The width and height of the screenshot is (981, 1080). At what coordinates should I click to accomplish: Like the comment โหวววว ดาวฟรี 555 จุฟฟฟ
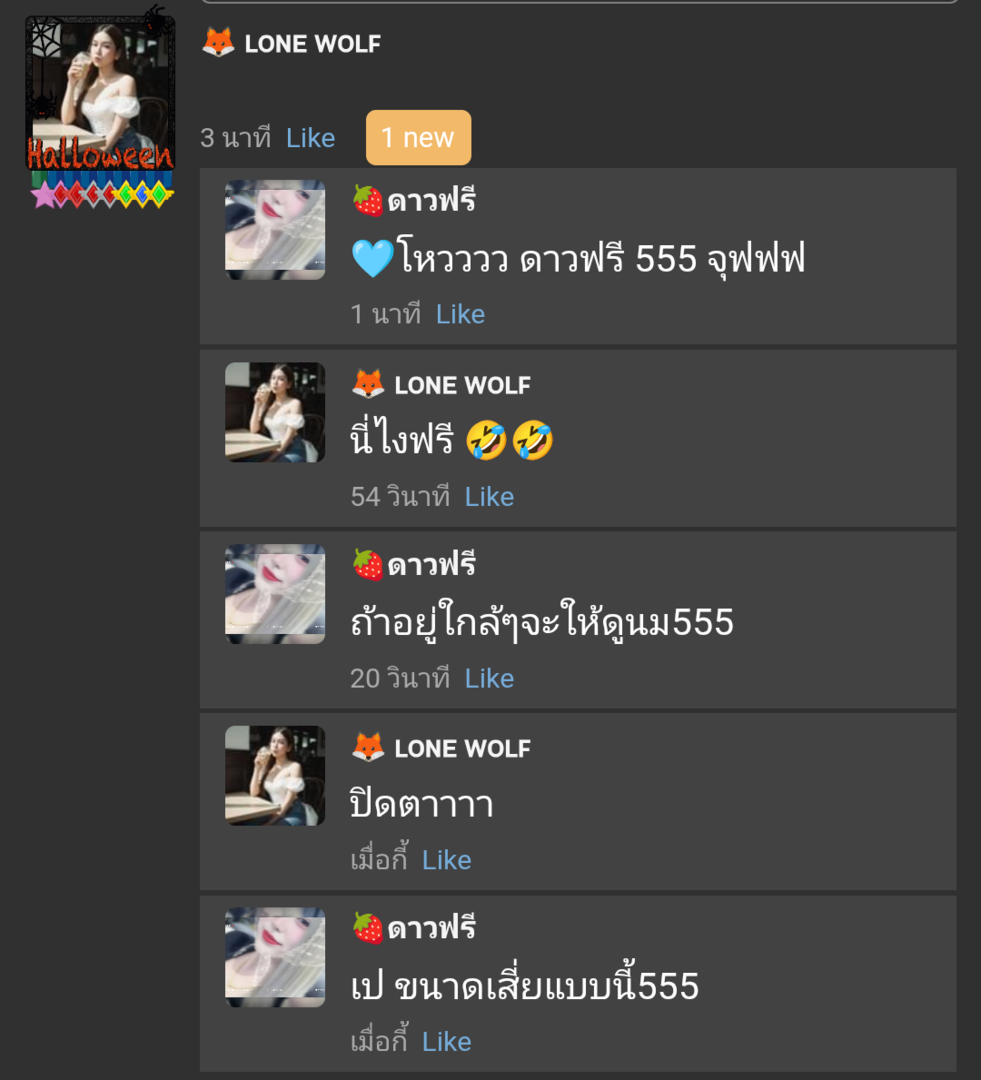(460, 314)
